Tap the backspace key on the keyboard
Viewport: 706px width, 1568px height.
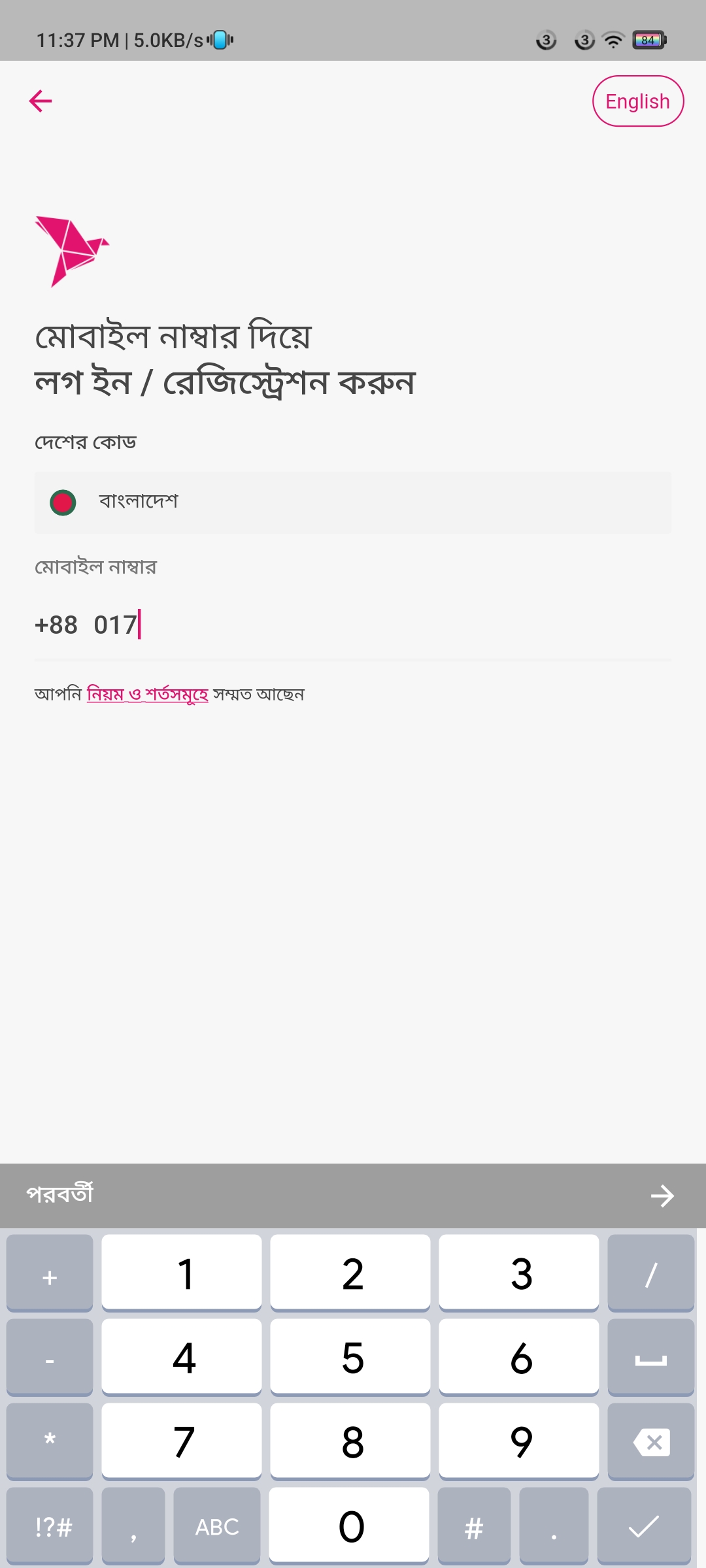click(650, 1442)
